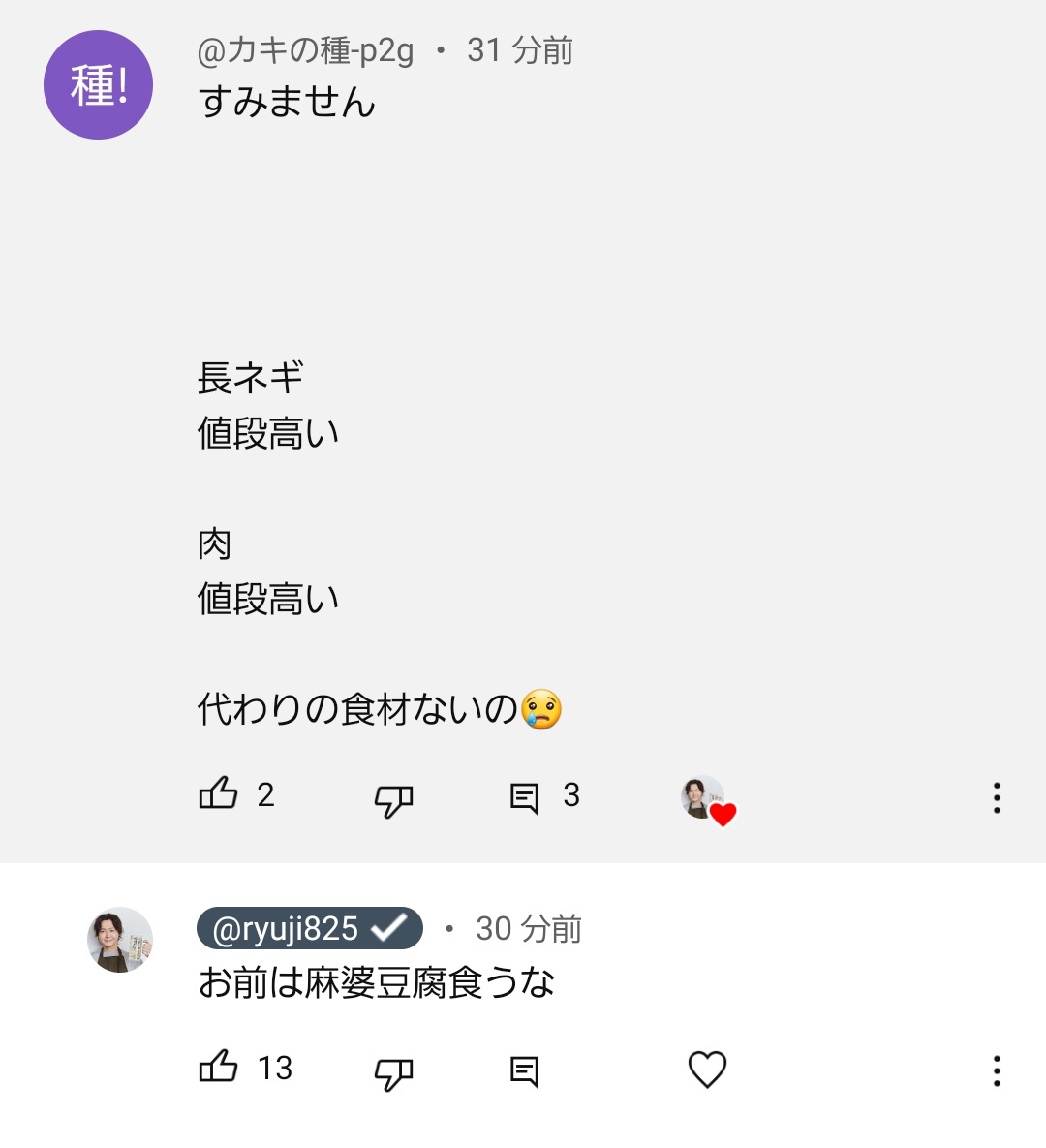The width and height of the screenshot is (1046, 1148).
Task: Open the @カキの種-p2g profile avatar
Action: pyautogui.click(x=98, y=85)
